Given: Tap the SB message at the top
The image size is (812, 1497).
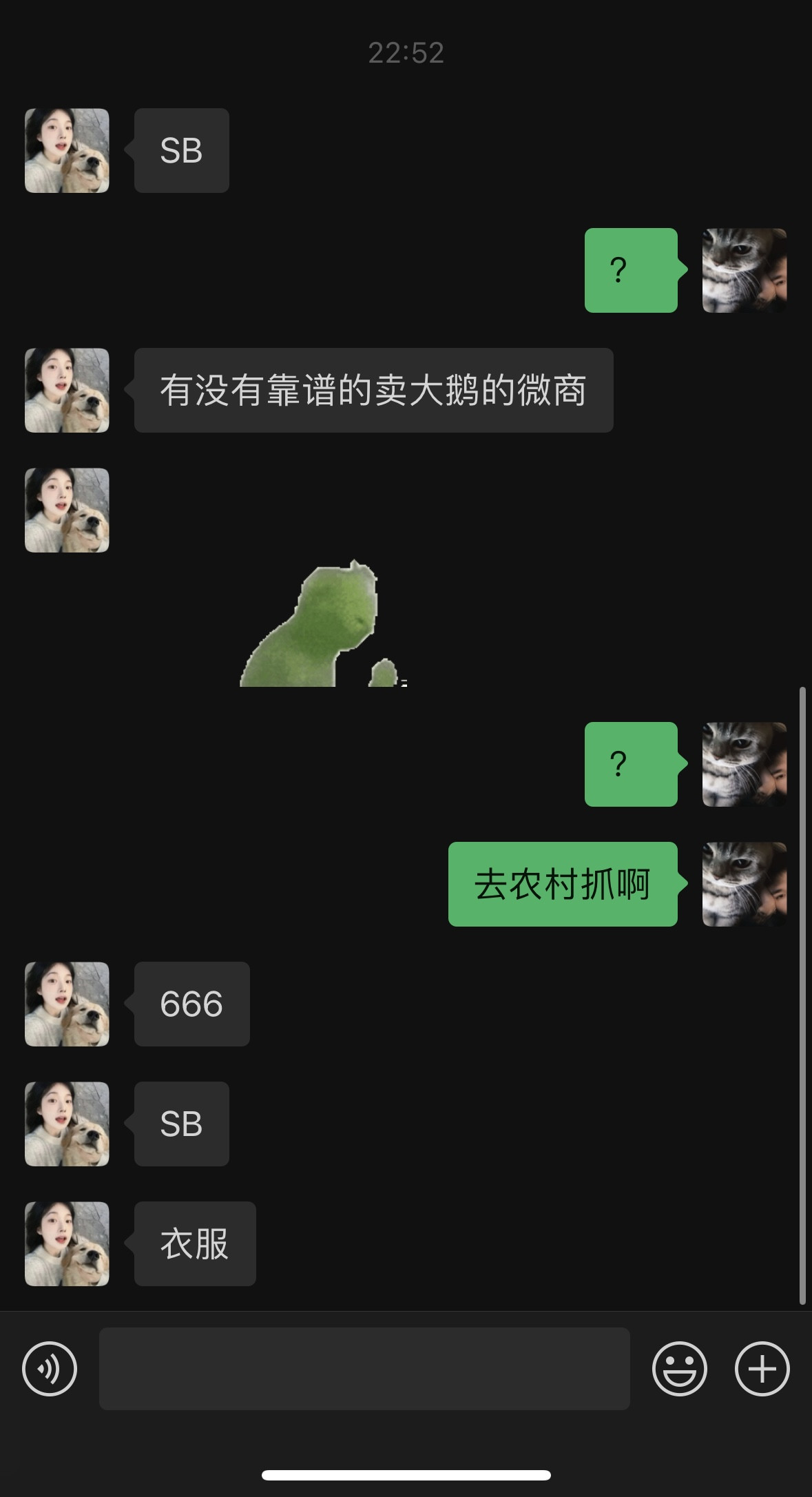Looking at the screenshot, I should pyautogui.click(x=180, y=150).
